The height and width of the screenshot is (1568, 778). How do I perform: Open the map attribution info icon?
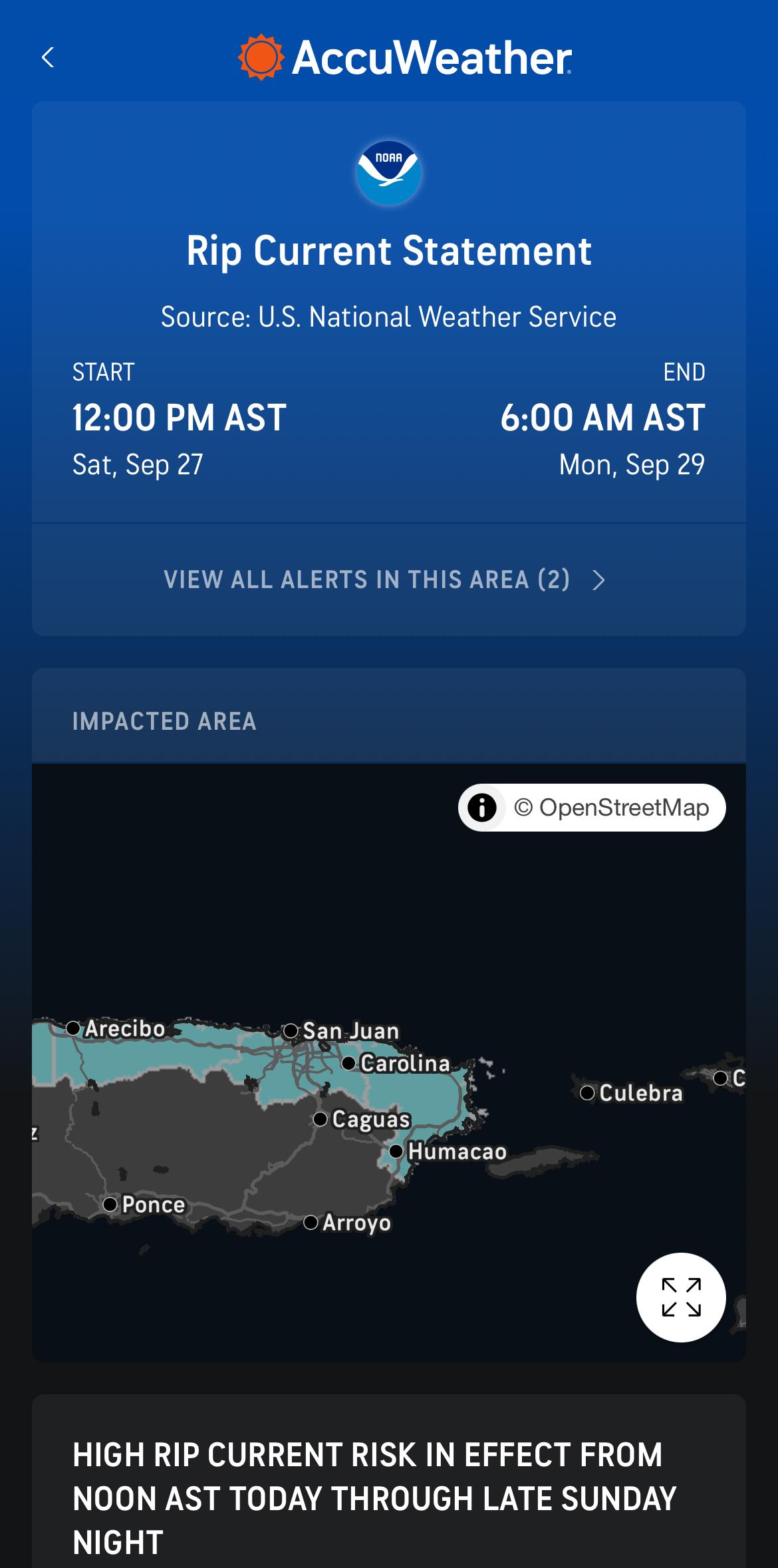482,808
